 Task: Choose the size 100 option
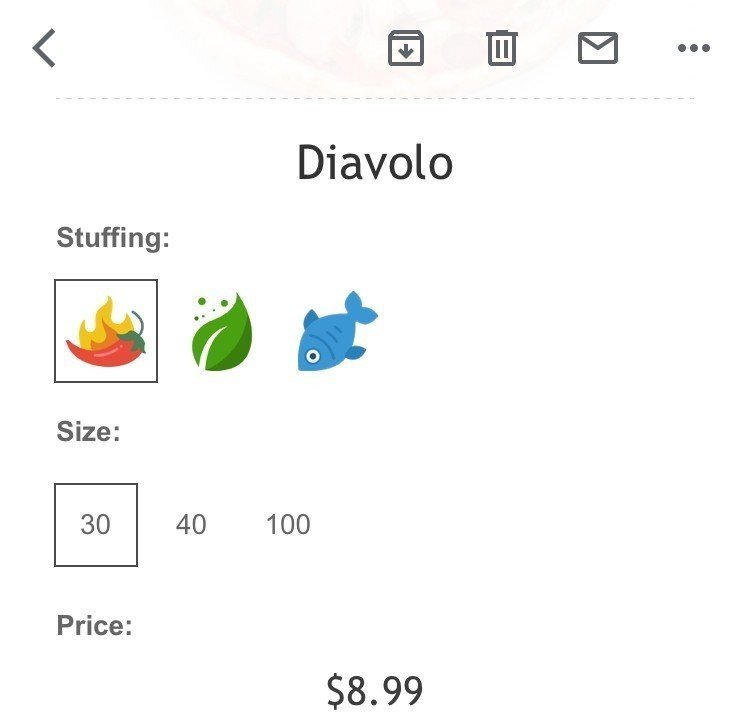tap(288, 525)
